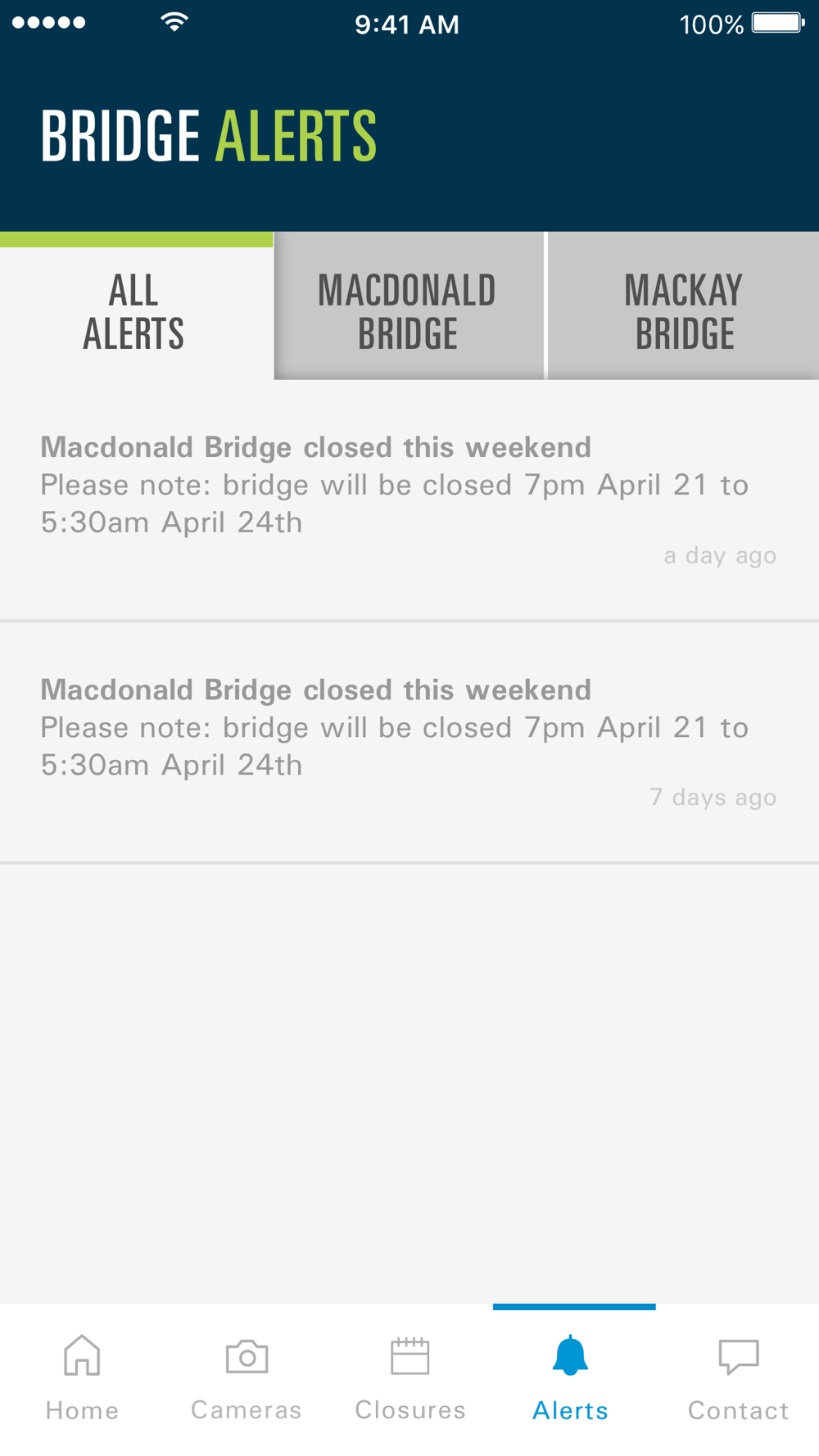Viewport: 819px width, 1456px height.
Task: Select the All Alerts tab
Action: (135, 312)
